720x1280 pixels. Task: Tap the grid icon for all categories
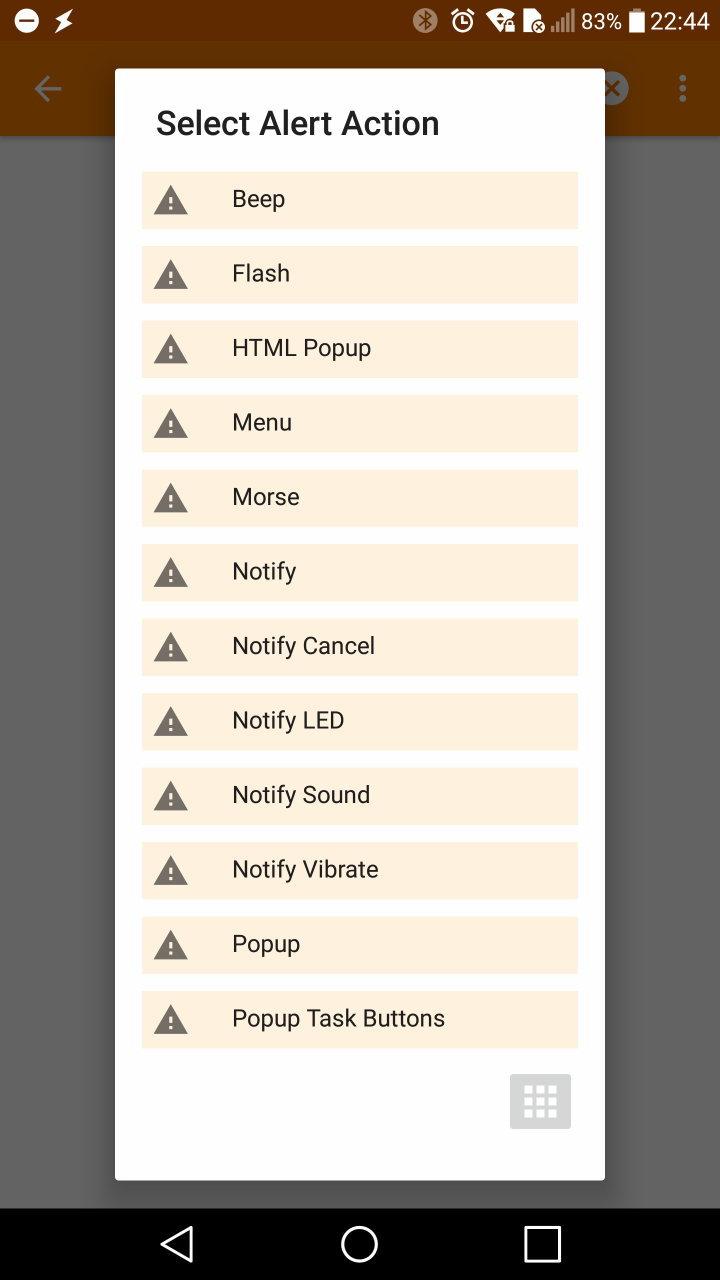(x=540, y=1101)
